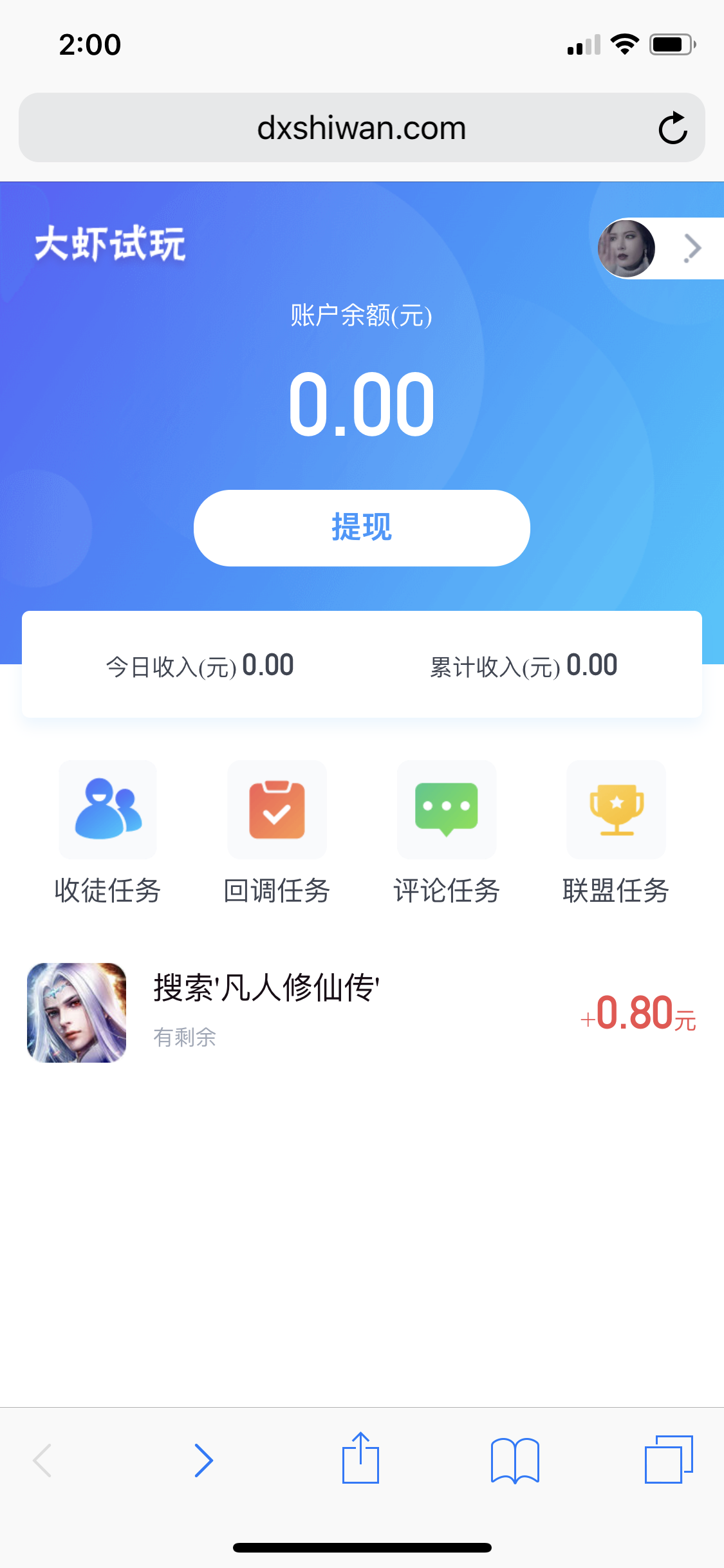724x1568 pixels.
Task: Tap the back navigation arrow
Action: point(43,1460)
